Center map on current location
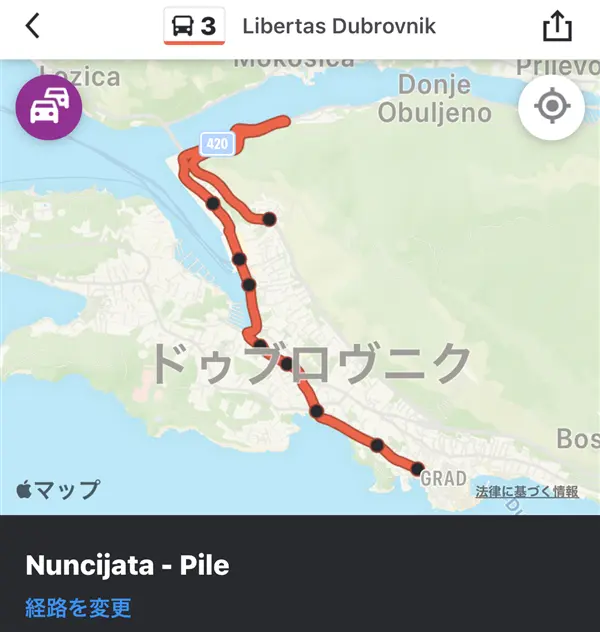Image resolution: width=600 pixels, height=632 pixels. point(551,107)
